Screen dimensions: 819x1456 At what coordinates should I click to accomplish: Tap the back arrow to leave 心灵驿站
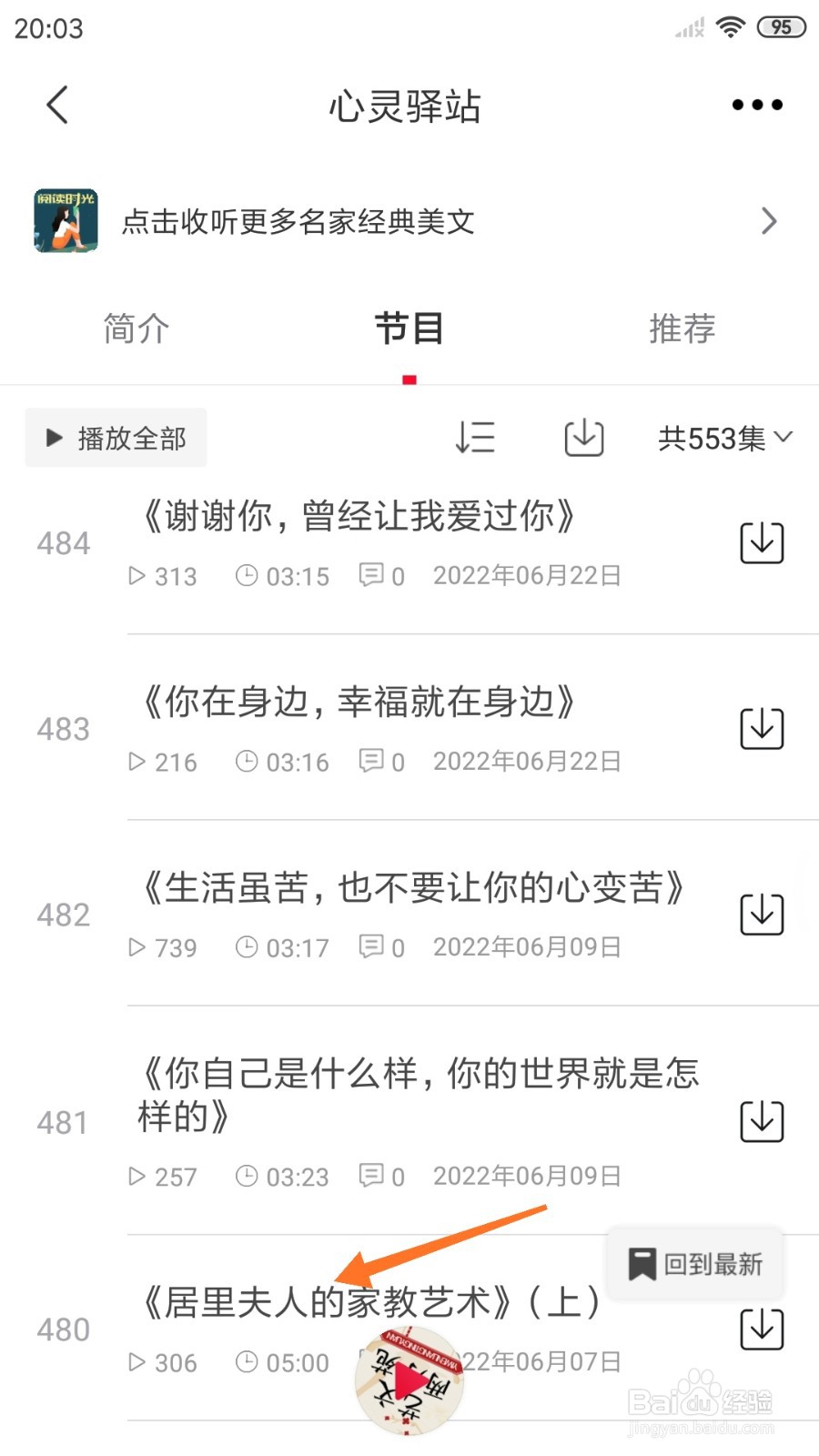coord(56,104)
